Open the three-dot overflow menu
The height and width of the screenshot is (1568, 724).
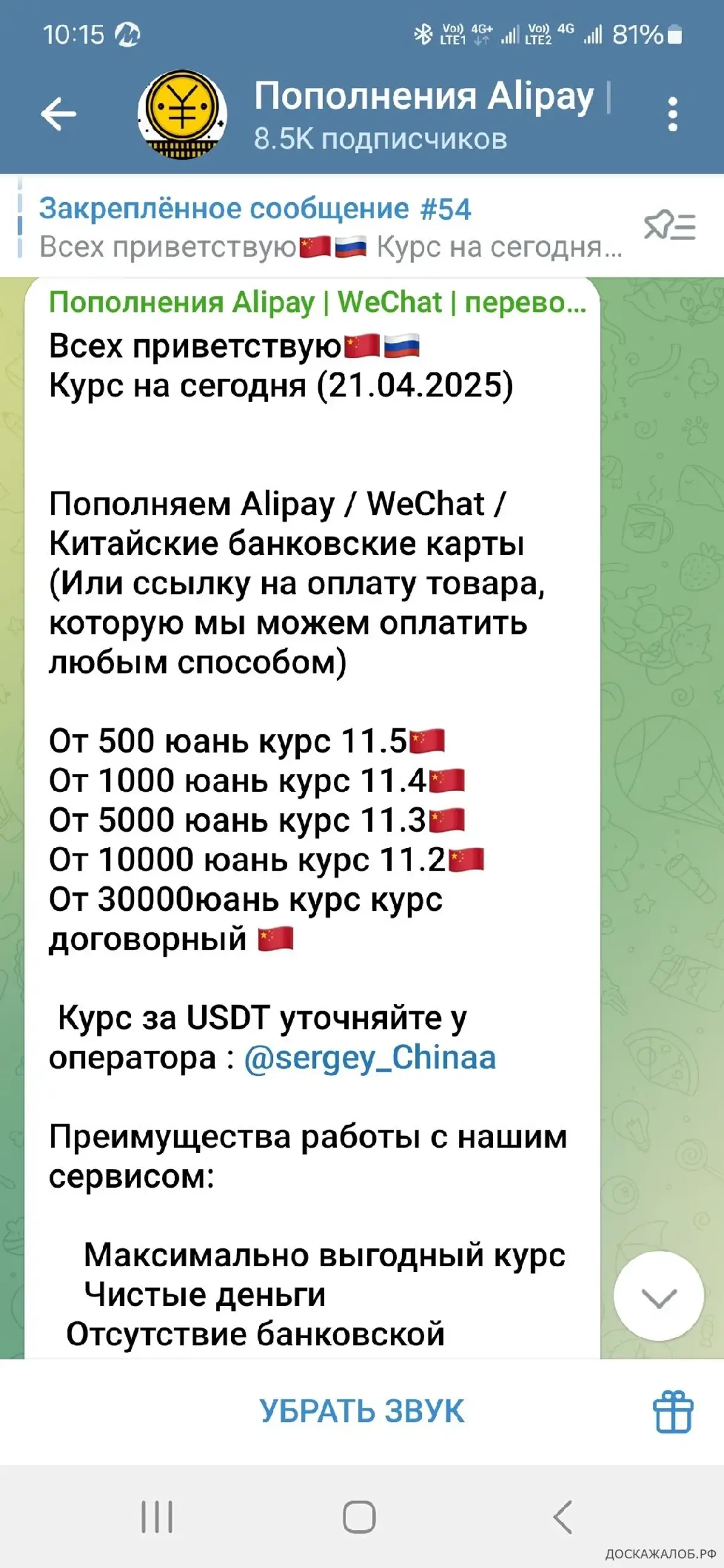(x=672, y=114)
